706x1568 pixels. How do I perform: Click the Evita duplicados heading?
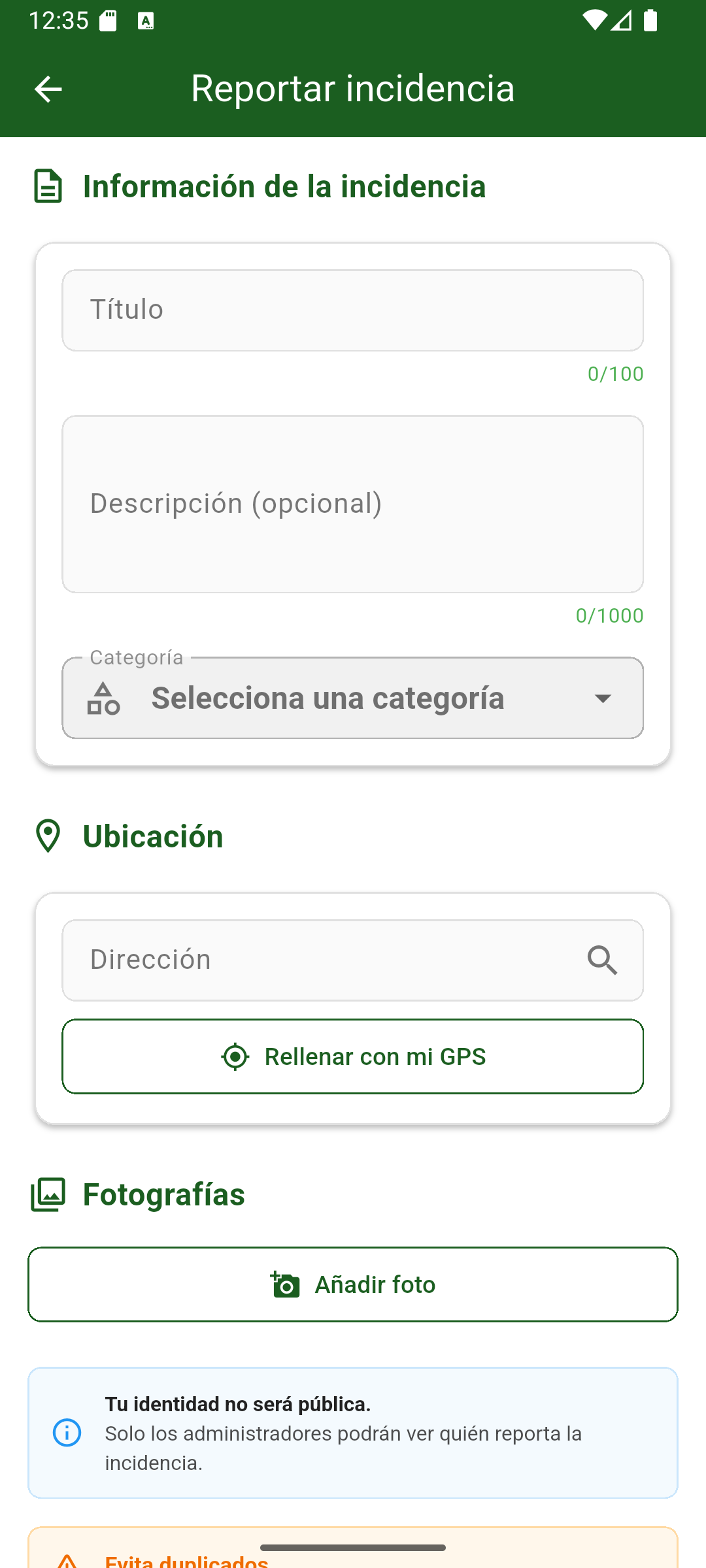(x=188, y=1563)
